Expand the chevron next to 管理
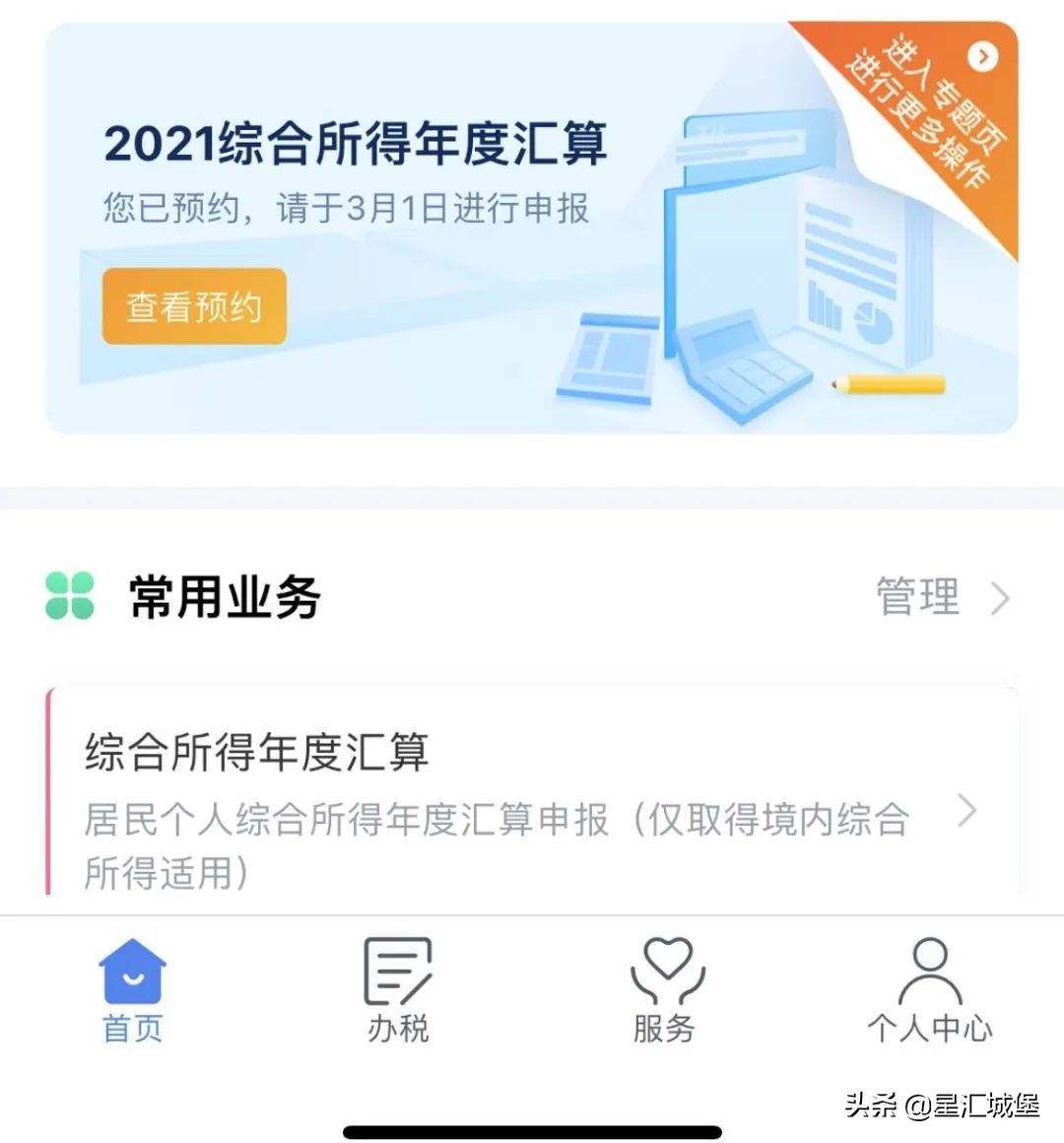Screen dimensions: 1064x1143 pos(1002,597)
